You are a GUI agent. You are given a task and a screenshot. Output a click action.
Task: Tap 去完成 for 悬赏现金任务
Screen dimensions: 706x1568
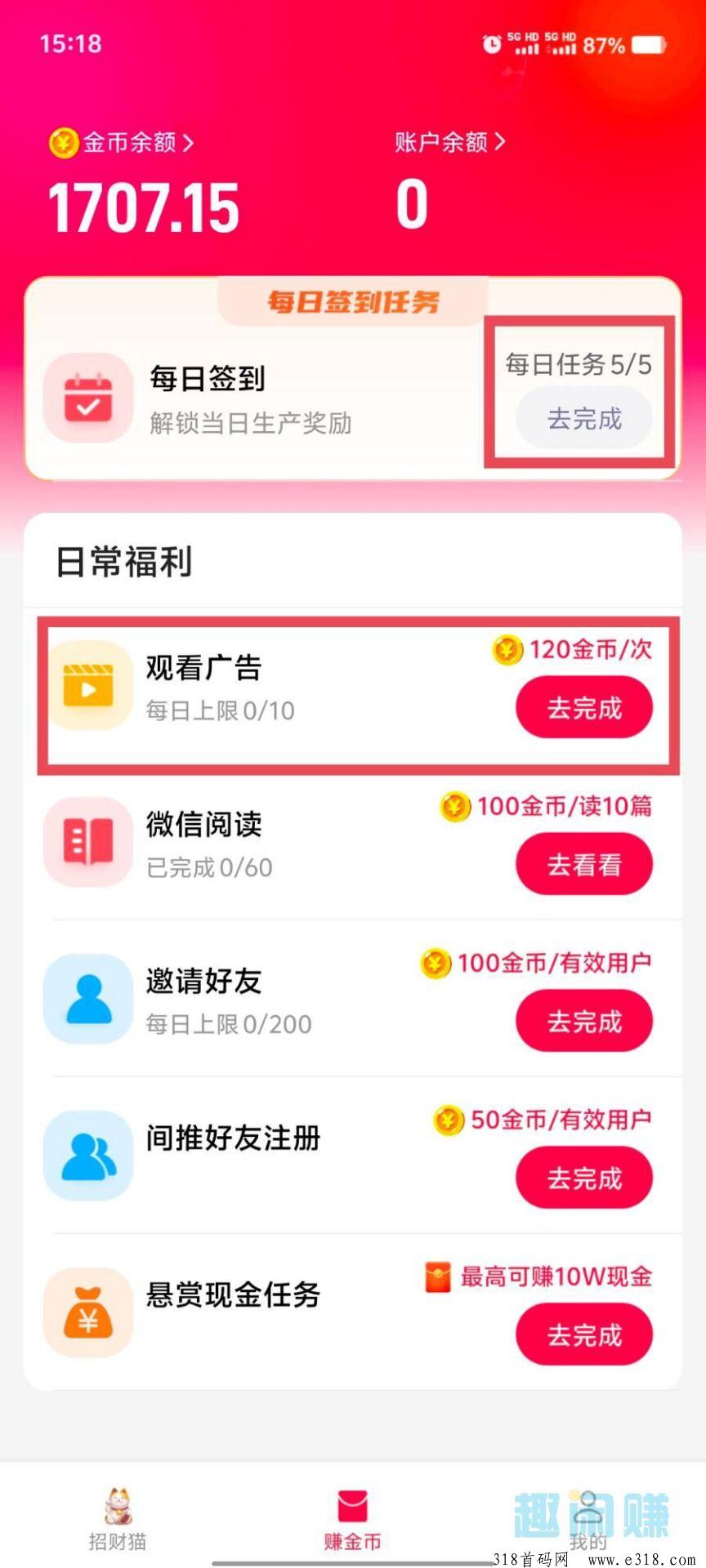[x=583, y=1335]
